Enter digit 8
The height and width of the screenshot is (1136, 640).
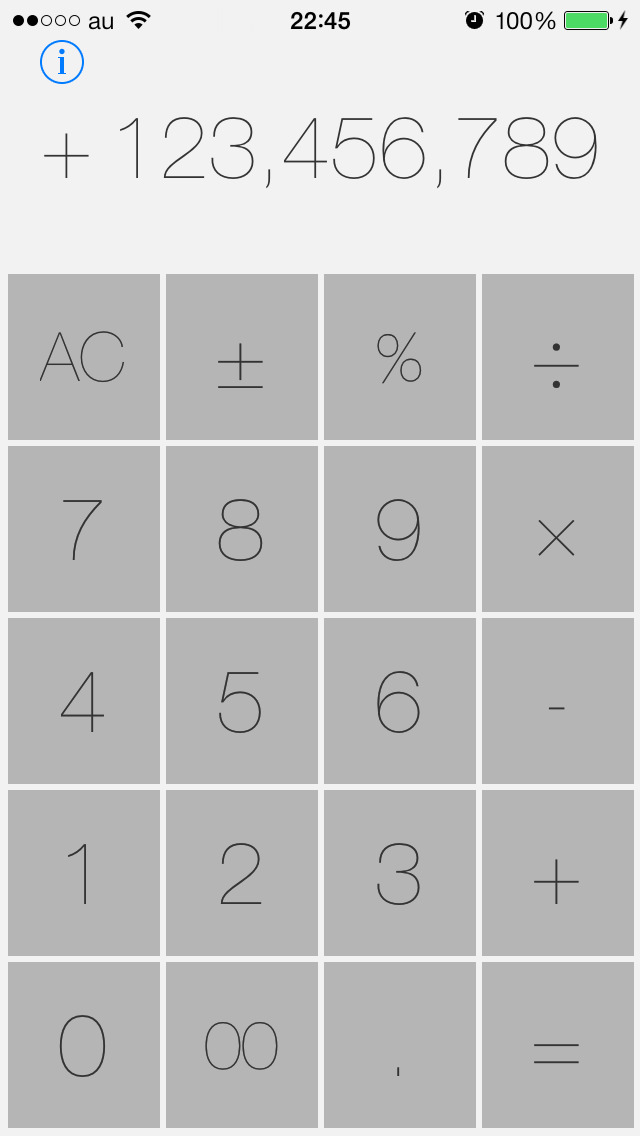(x=242, y=529)
